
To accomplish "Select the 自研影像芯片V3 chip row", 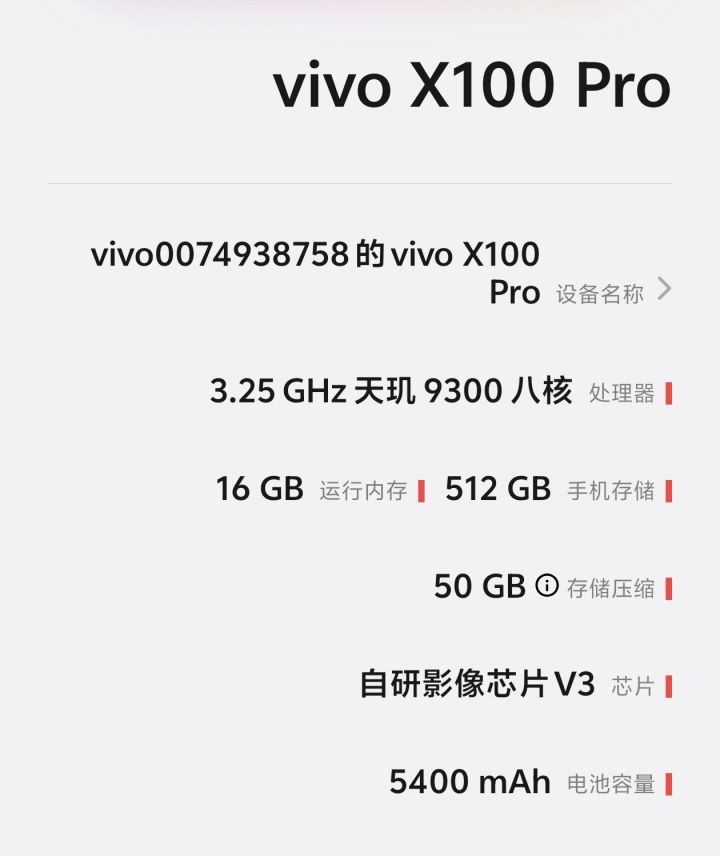I will point(480,685).
